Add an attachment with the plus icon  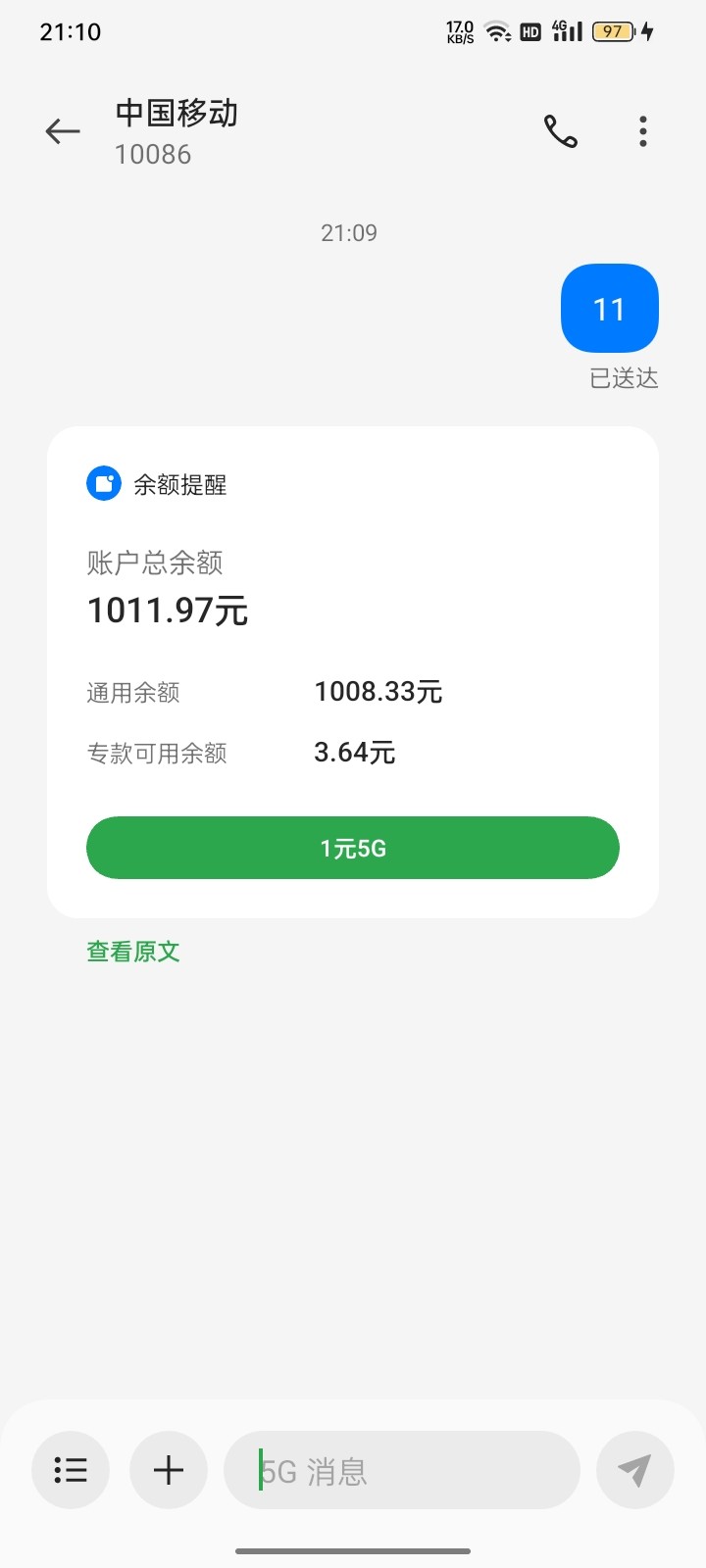(169, 1470)
